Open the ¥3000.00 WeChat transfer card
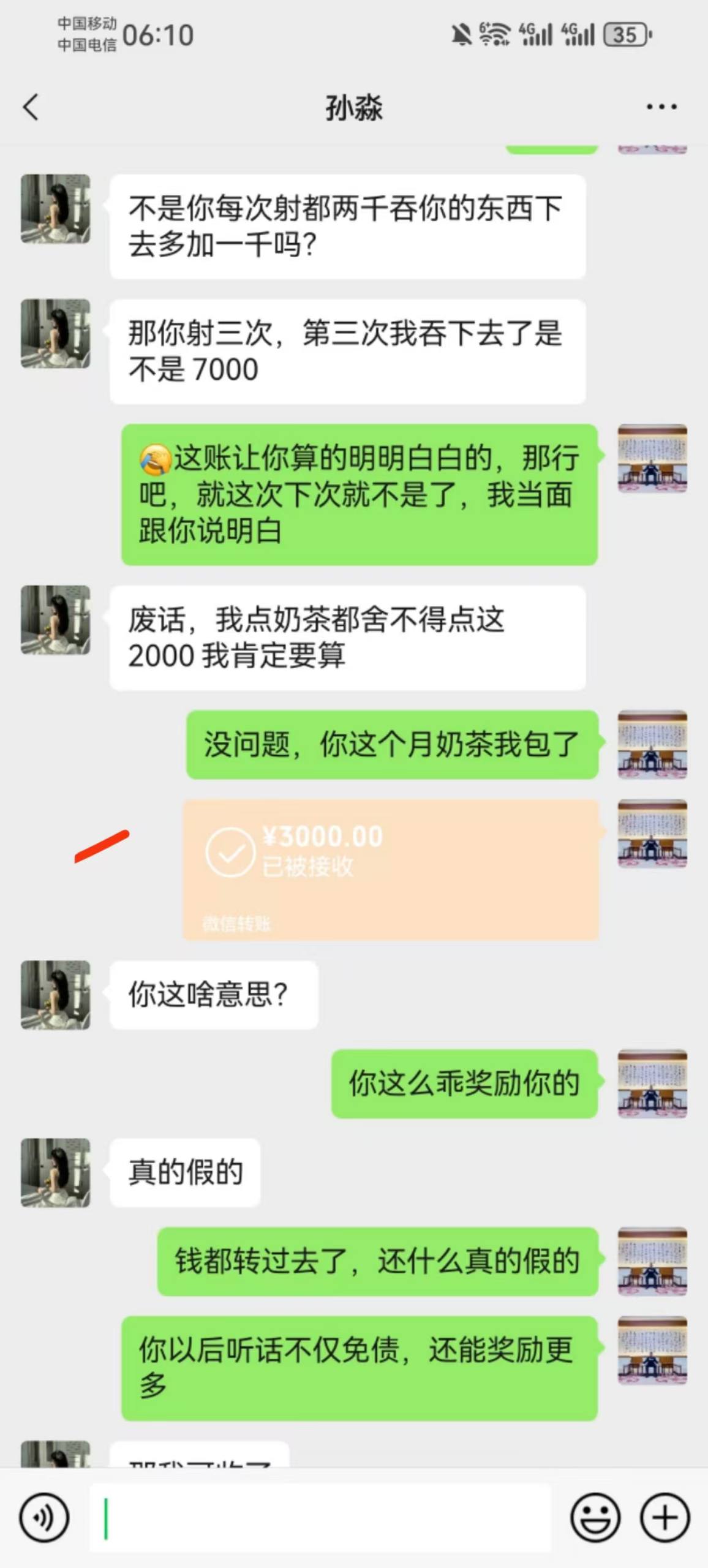Image resolution: width=708 pixels, height=1568 pixels. click(391, 870)
